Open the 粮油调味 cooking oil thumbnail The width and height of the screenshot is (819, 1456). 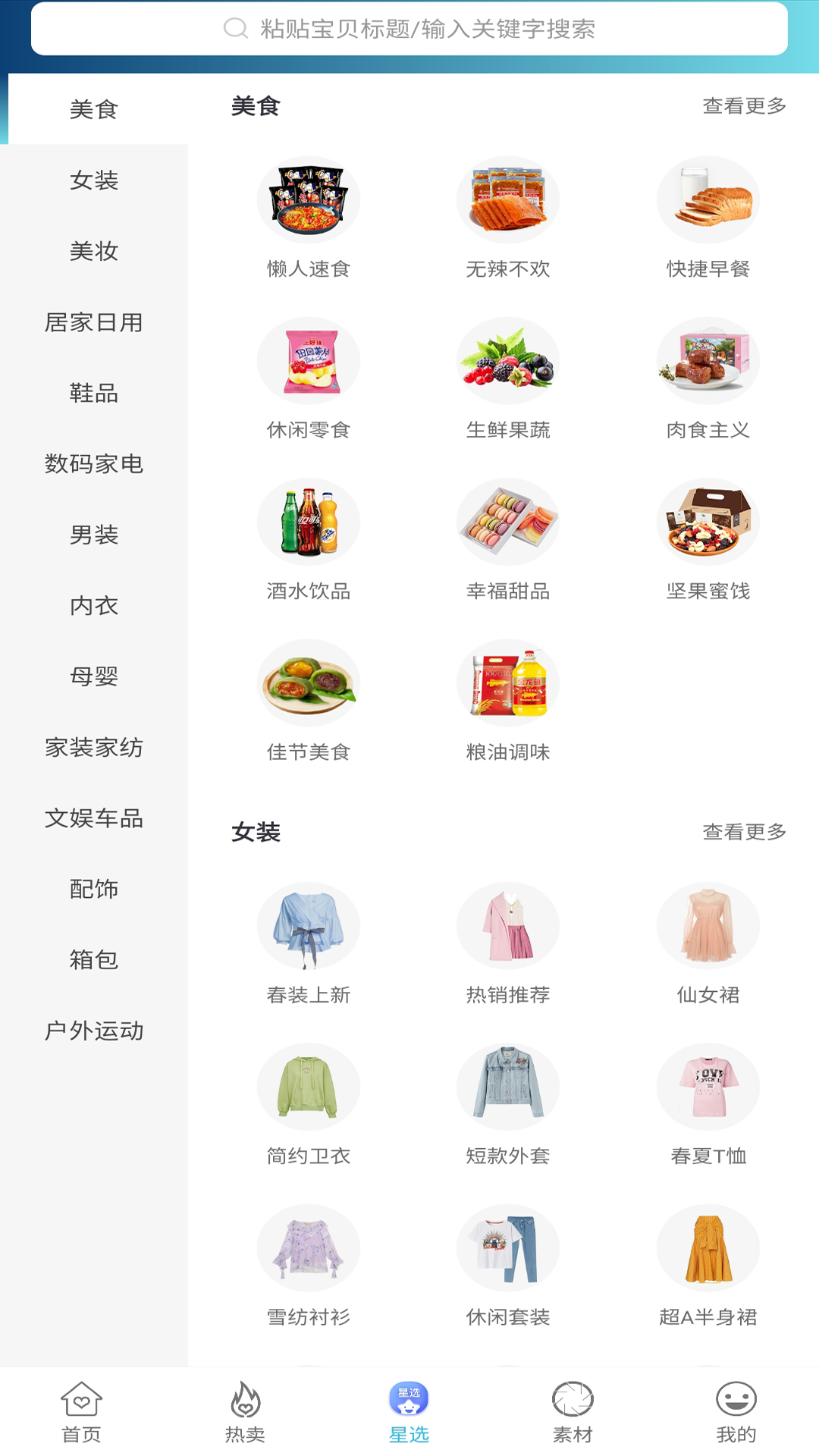point(508,682)
